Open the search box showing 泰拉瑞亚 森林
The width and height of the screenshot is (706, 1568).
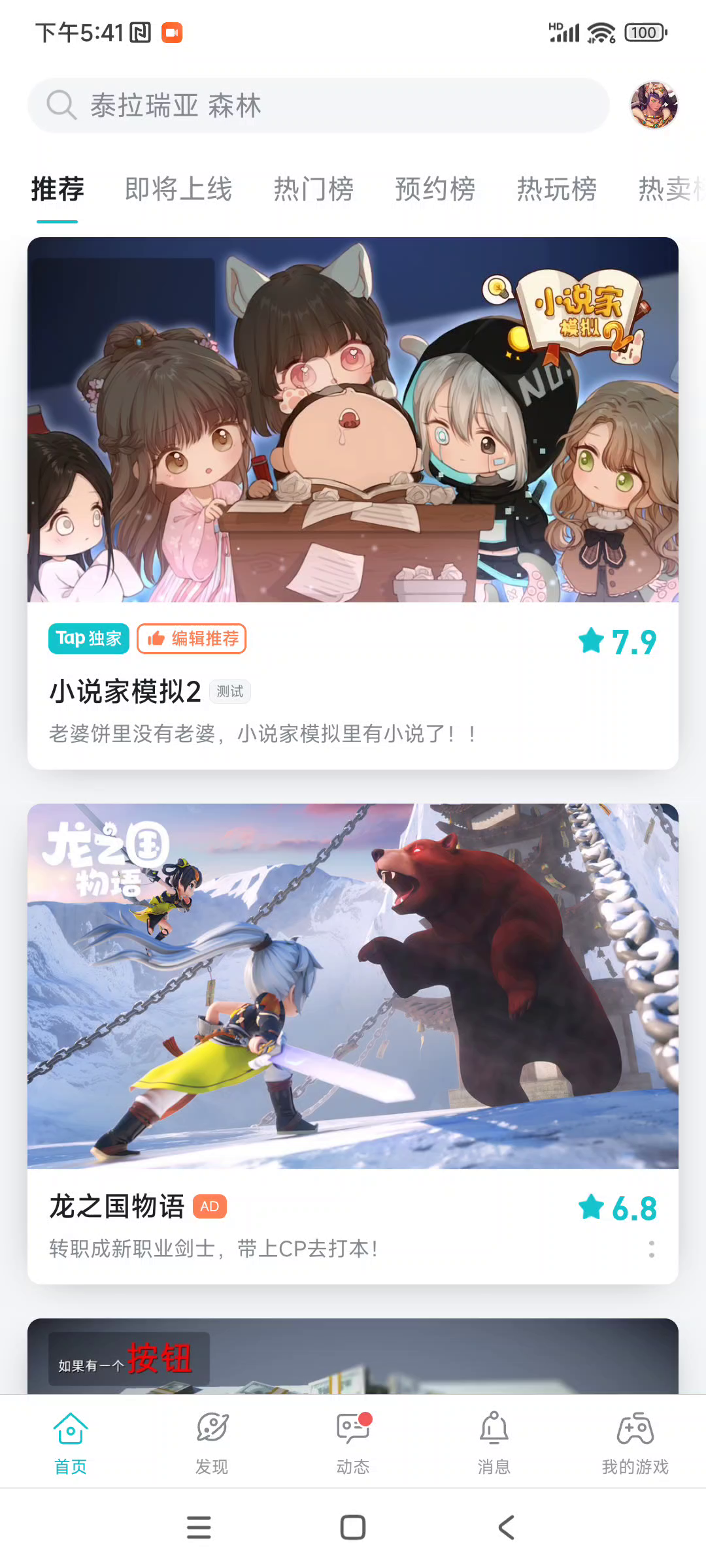coord(318,105)
